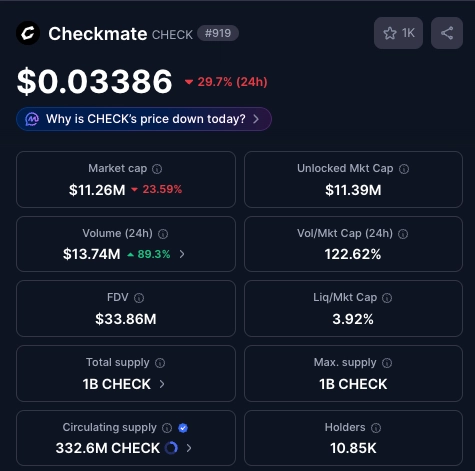Screen dimensions: 475x471
Task: Show info about Vol/Mkt Cap (24h)
Action: click(x=403, y=234)
